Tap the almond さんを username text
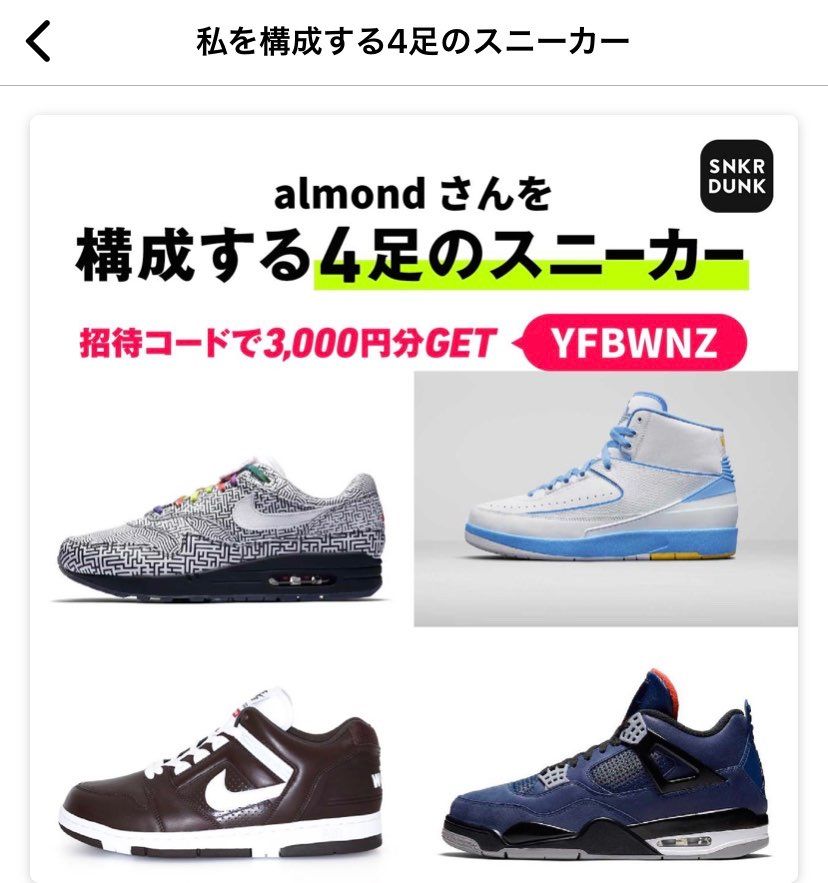828x883 pixels. coord(414,197)
